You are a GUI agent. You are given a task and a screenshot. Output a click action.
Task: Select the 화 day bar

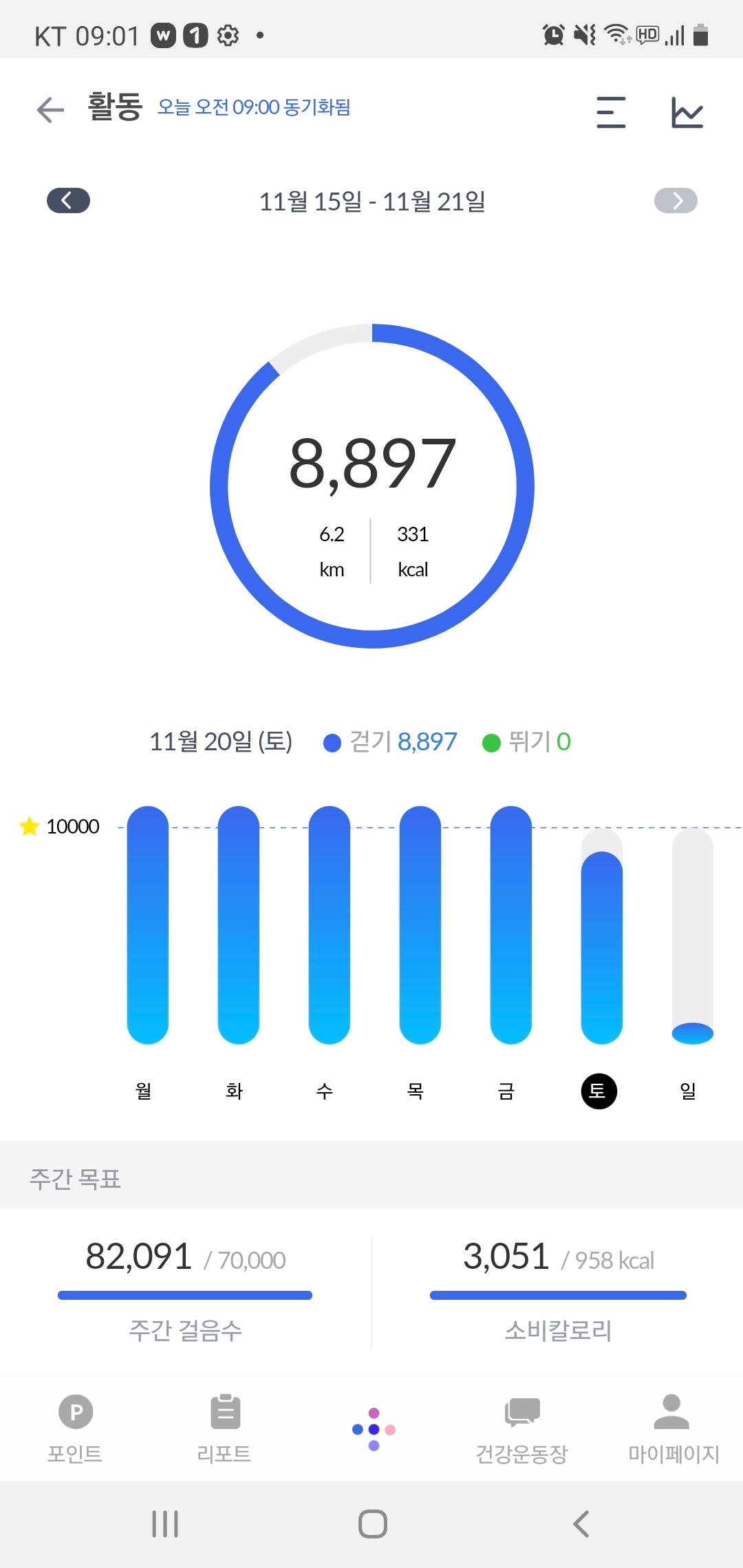238,925
